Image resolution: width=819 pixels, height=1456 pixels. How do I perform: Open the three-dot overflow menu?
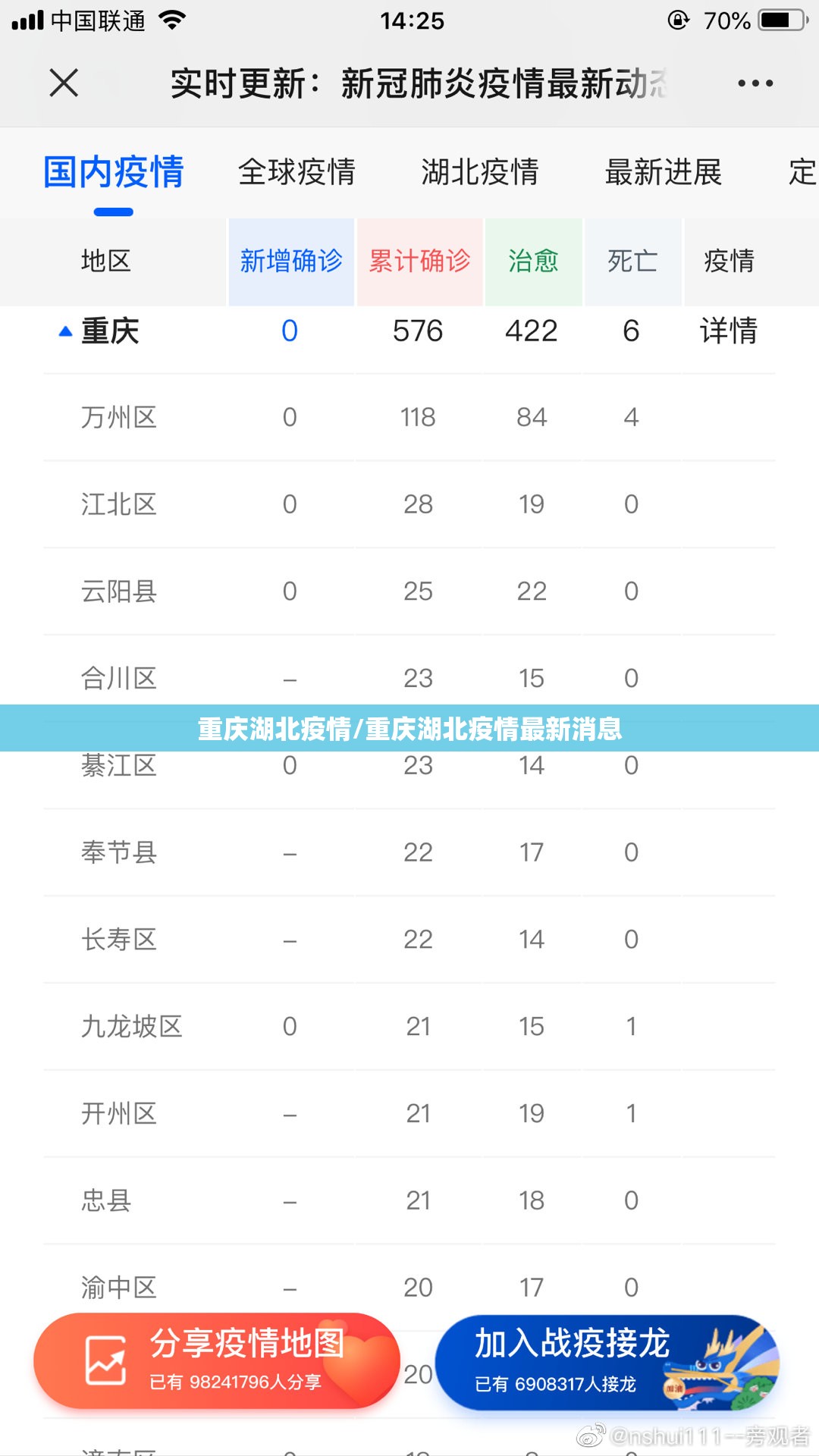(755, 83)
